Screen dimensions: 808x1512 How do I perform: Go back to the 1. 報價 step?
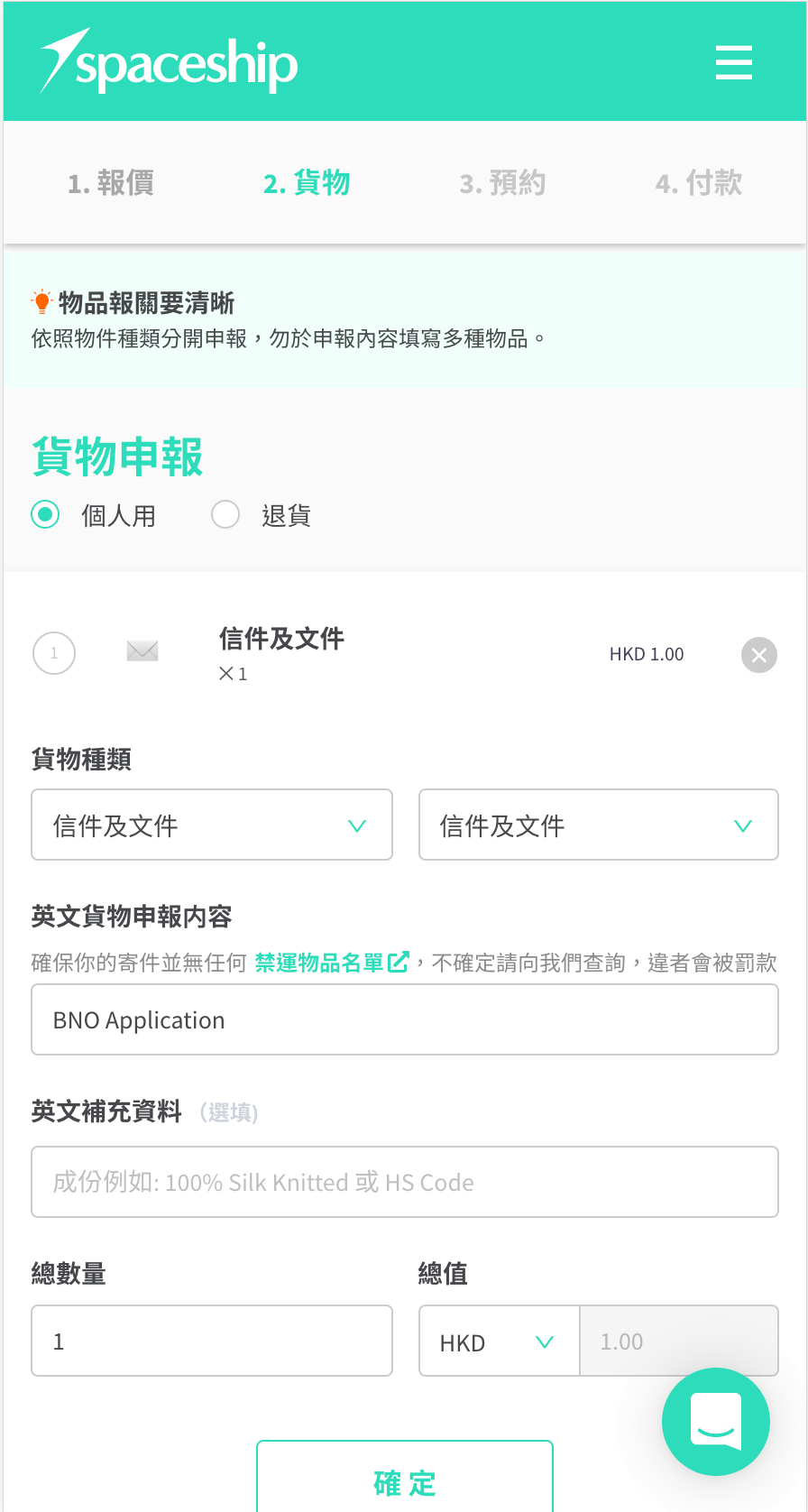(x=110, y=183)
